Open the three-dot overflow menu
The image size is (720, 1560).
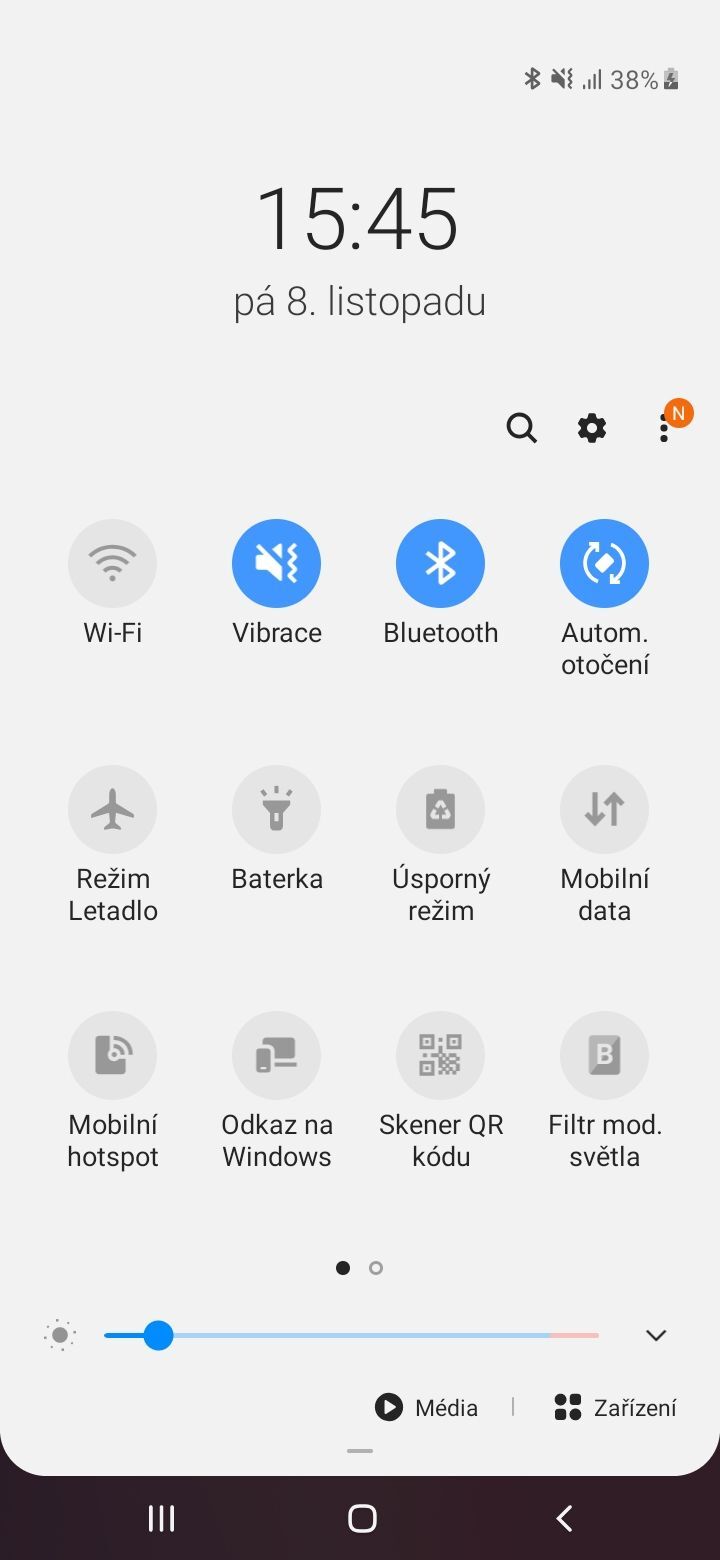pyautogui.click(x=663, y=428)
